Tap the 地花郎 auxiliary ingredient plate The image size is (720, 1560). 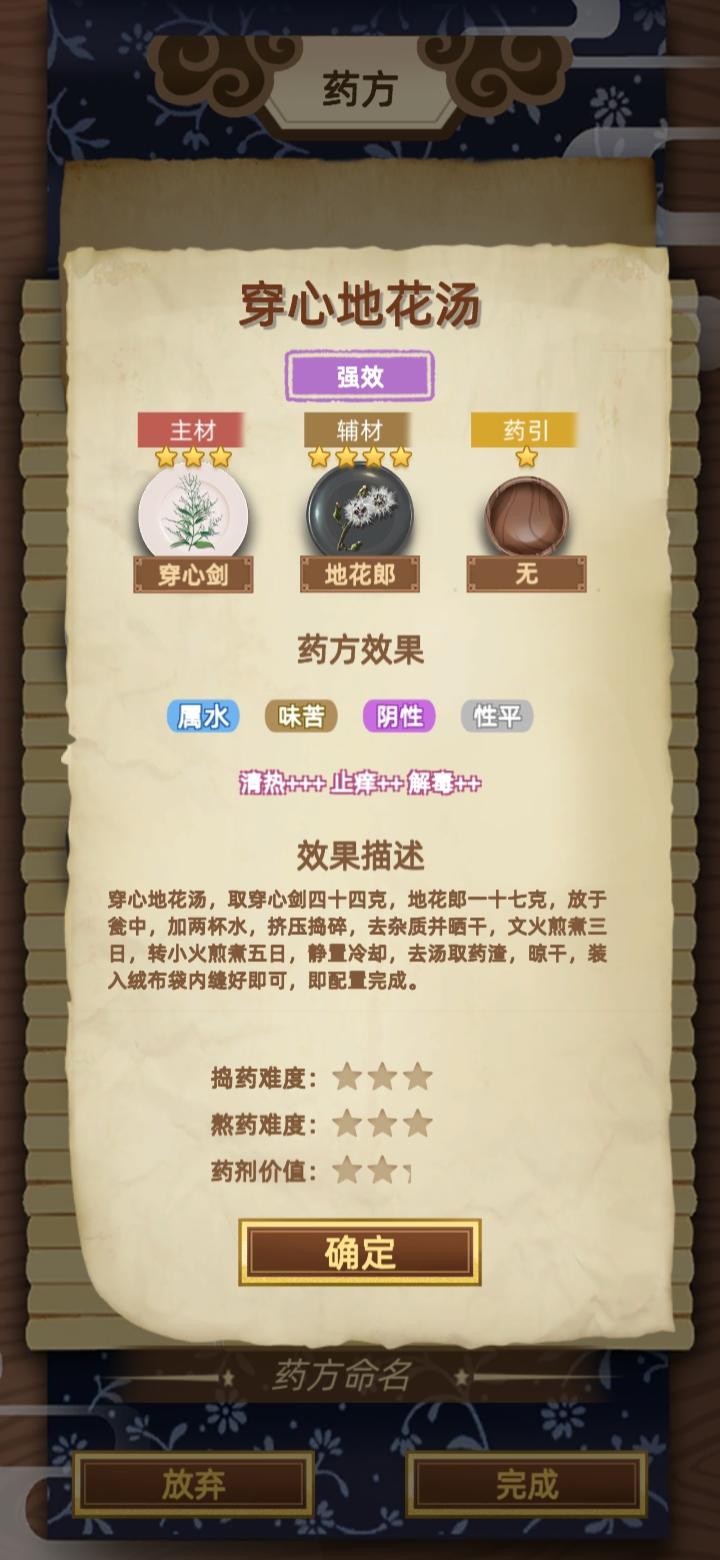click(360, 513)
